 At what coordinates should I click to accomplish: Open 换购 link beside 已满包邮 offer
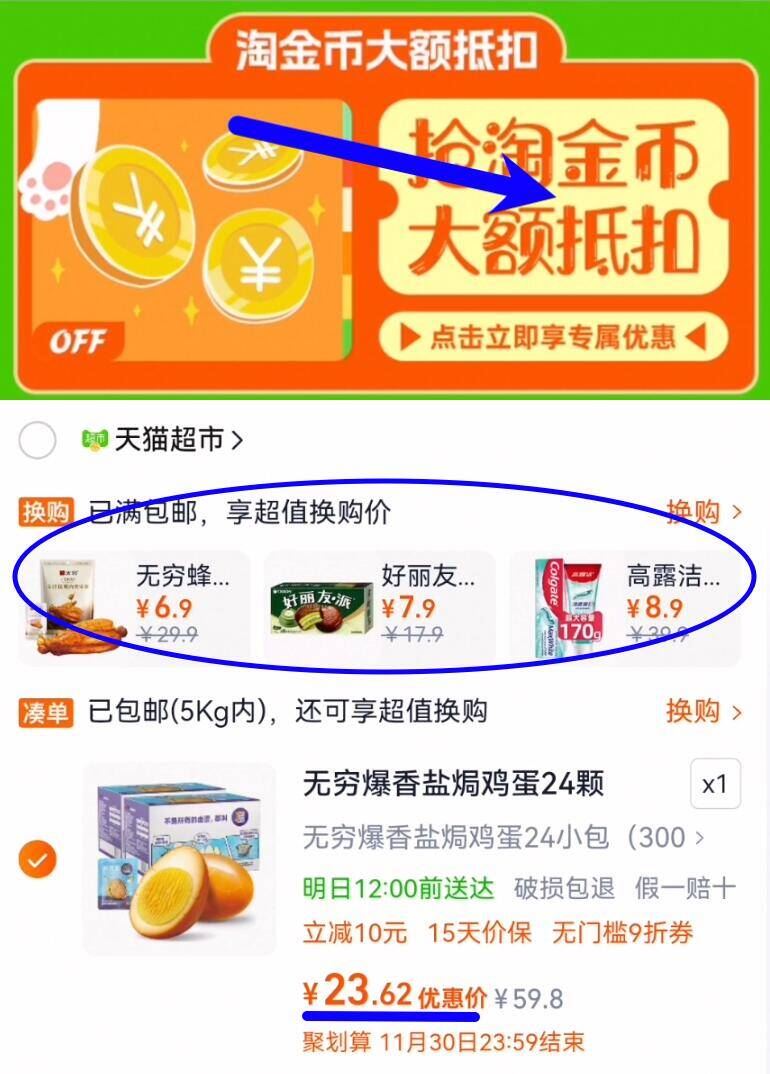[704, 512]
